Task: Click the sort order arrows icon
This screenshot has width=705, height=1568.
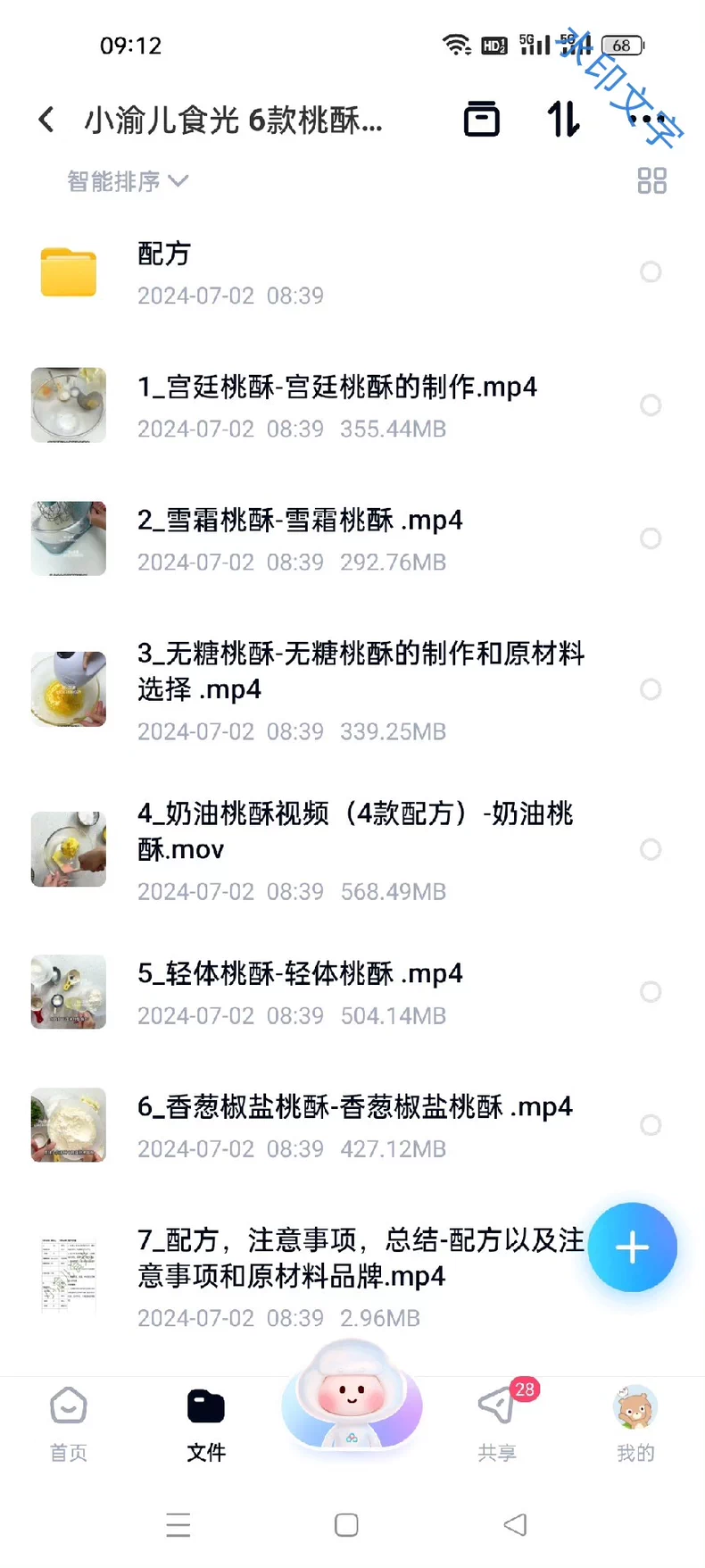Action: [561, 119]
